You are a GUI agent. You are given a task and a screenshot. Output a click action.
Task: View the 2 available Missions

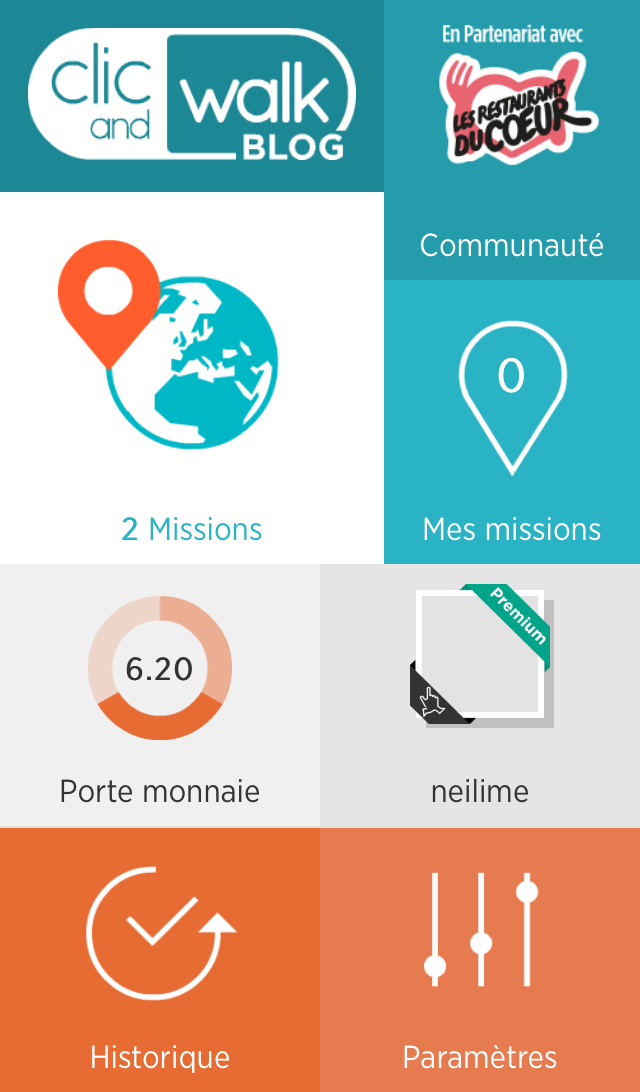tap(192, 377)
